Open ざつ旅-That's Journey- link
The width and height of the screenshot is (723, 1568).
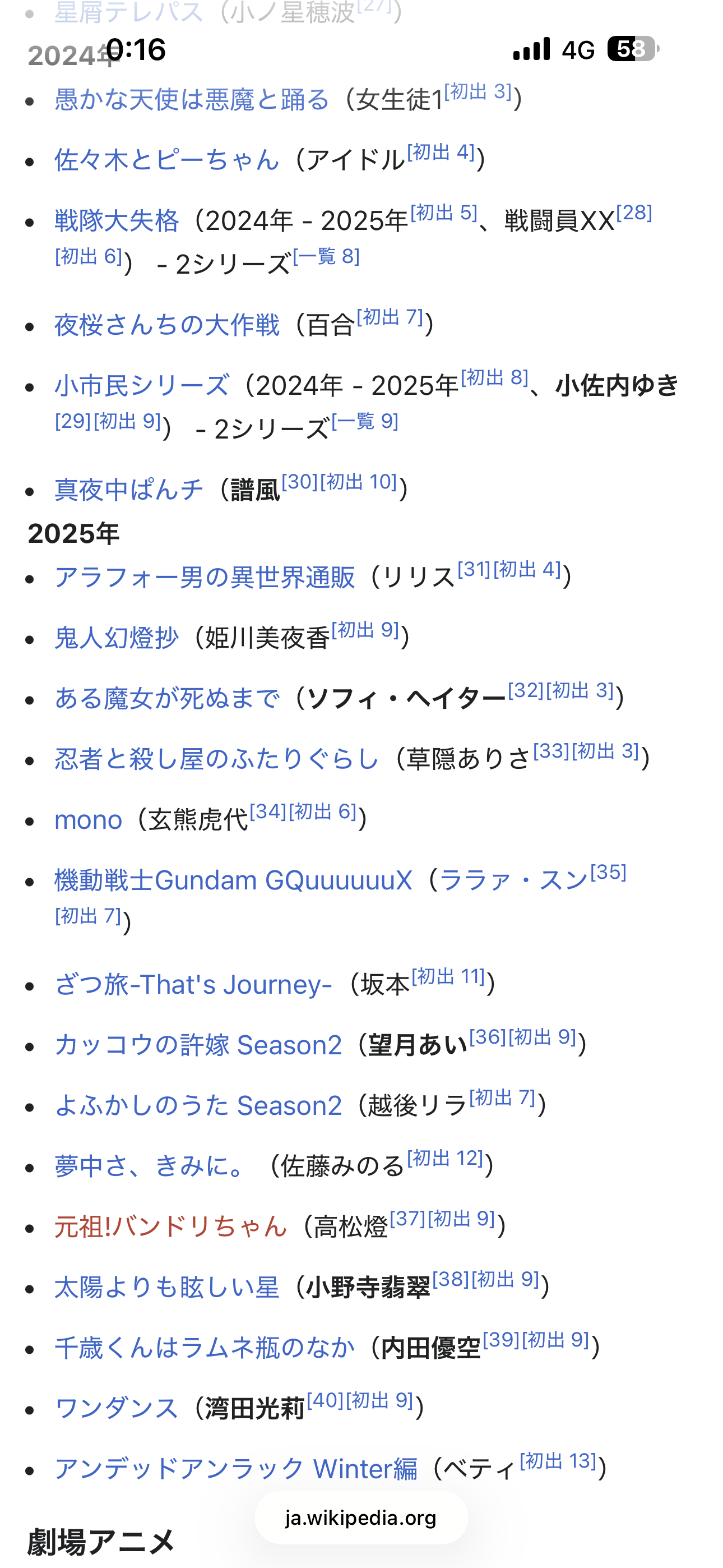pos(193,985)
